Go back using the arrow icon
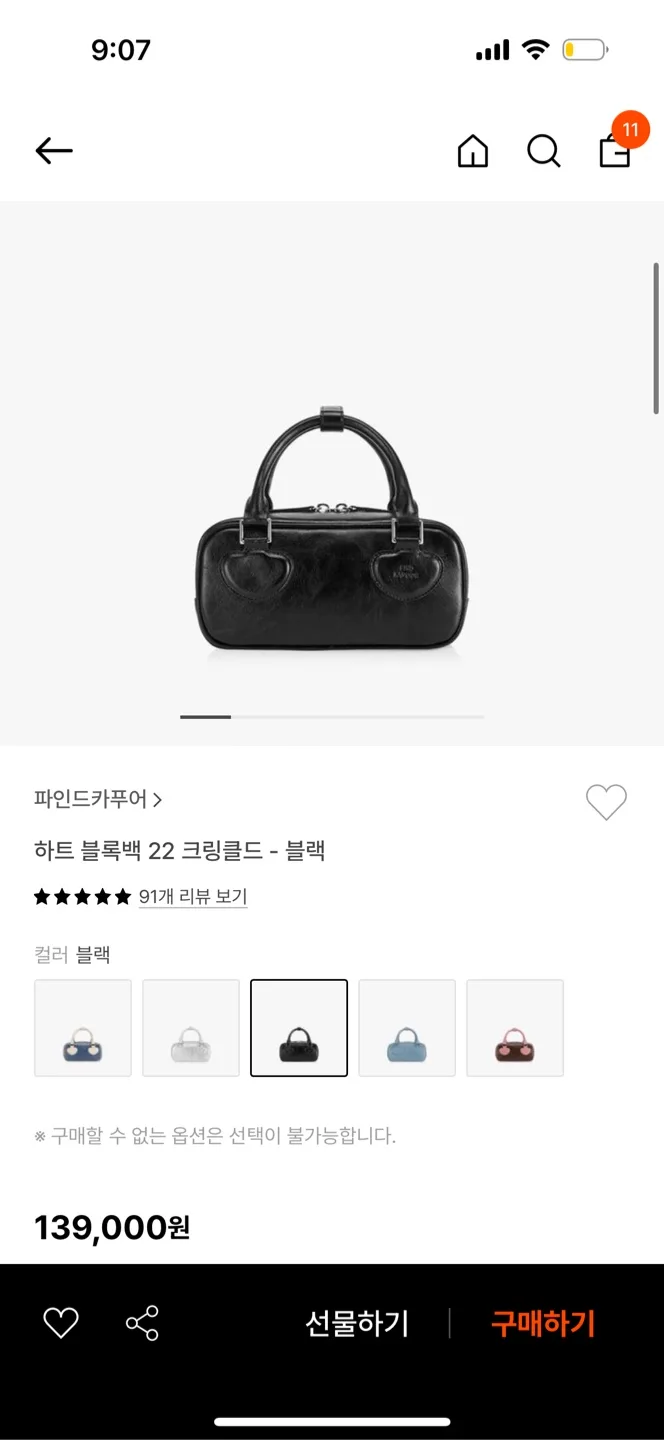The image size is (664, 1440). tap(54, 151)
